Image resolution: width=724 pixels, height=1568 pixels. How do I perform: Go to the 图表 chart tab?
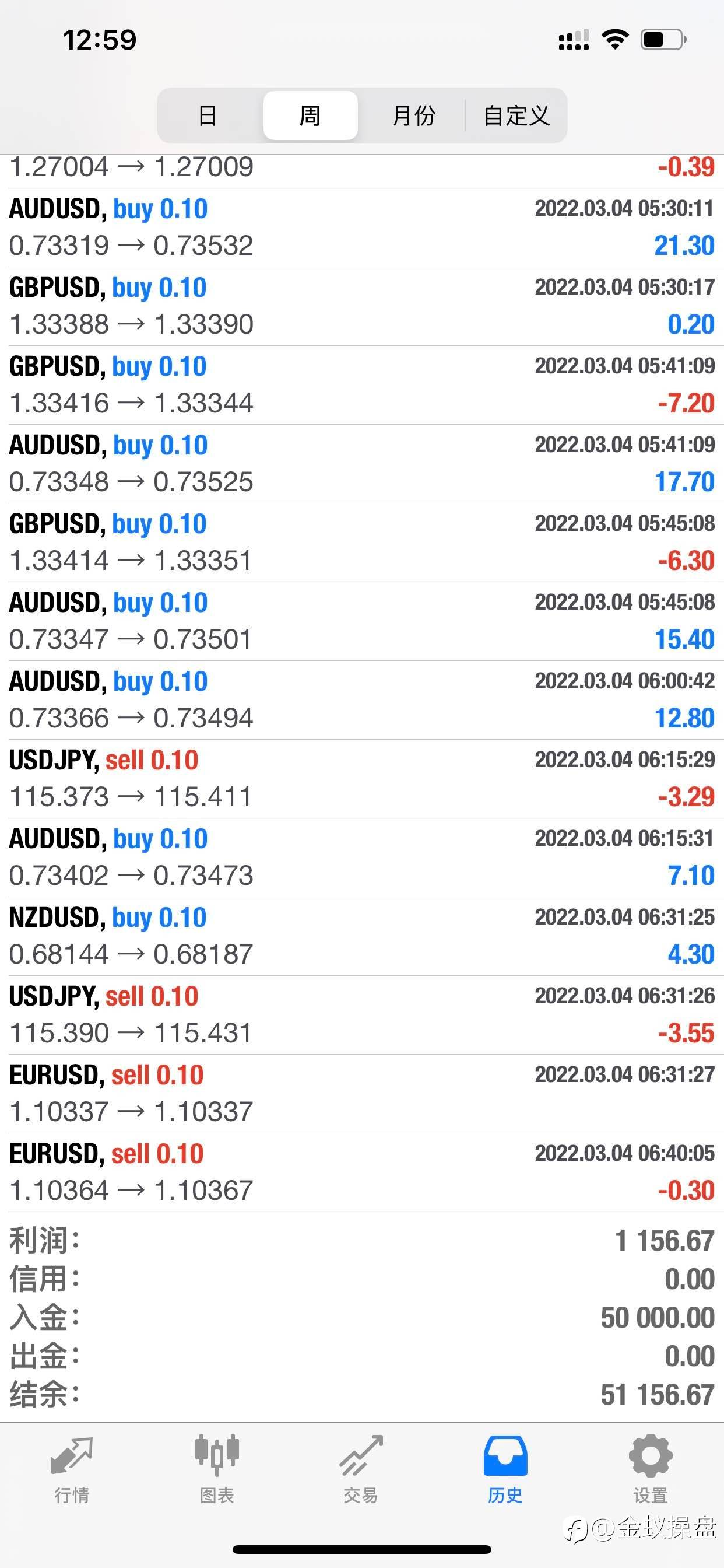point(217,1469)
